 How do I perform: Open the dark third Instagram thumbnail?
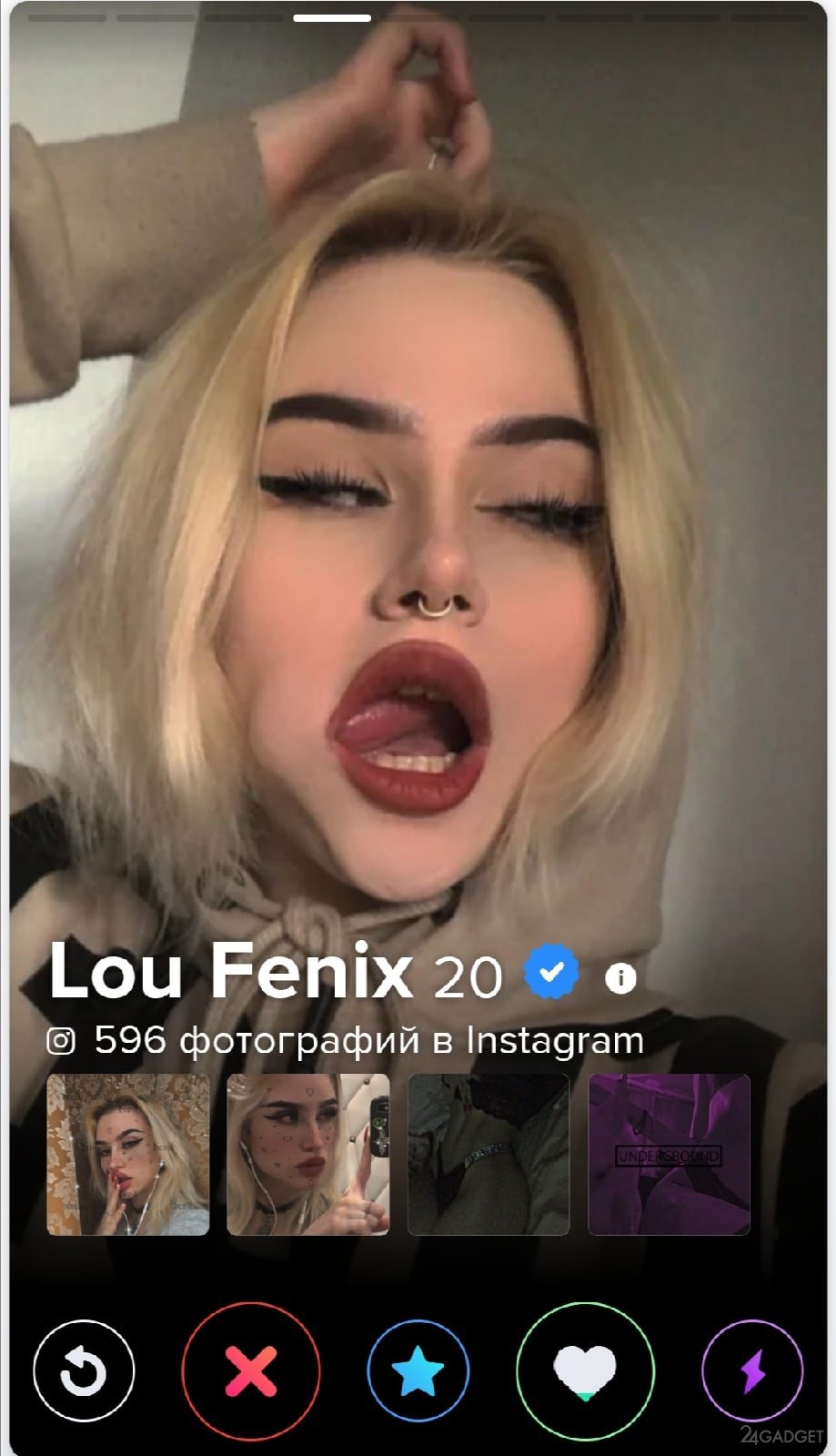click(x=489, y=1154)
